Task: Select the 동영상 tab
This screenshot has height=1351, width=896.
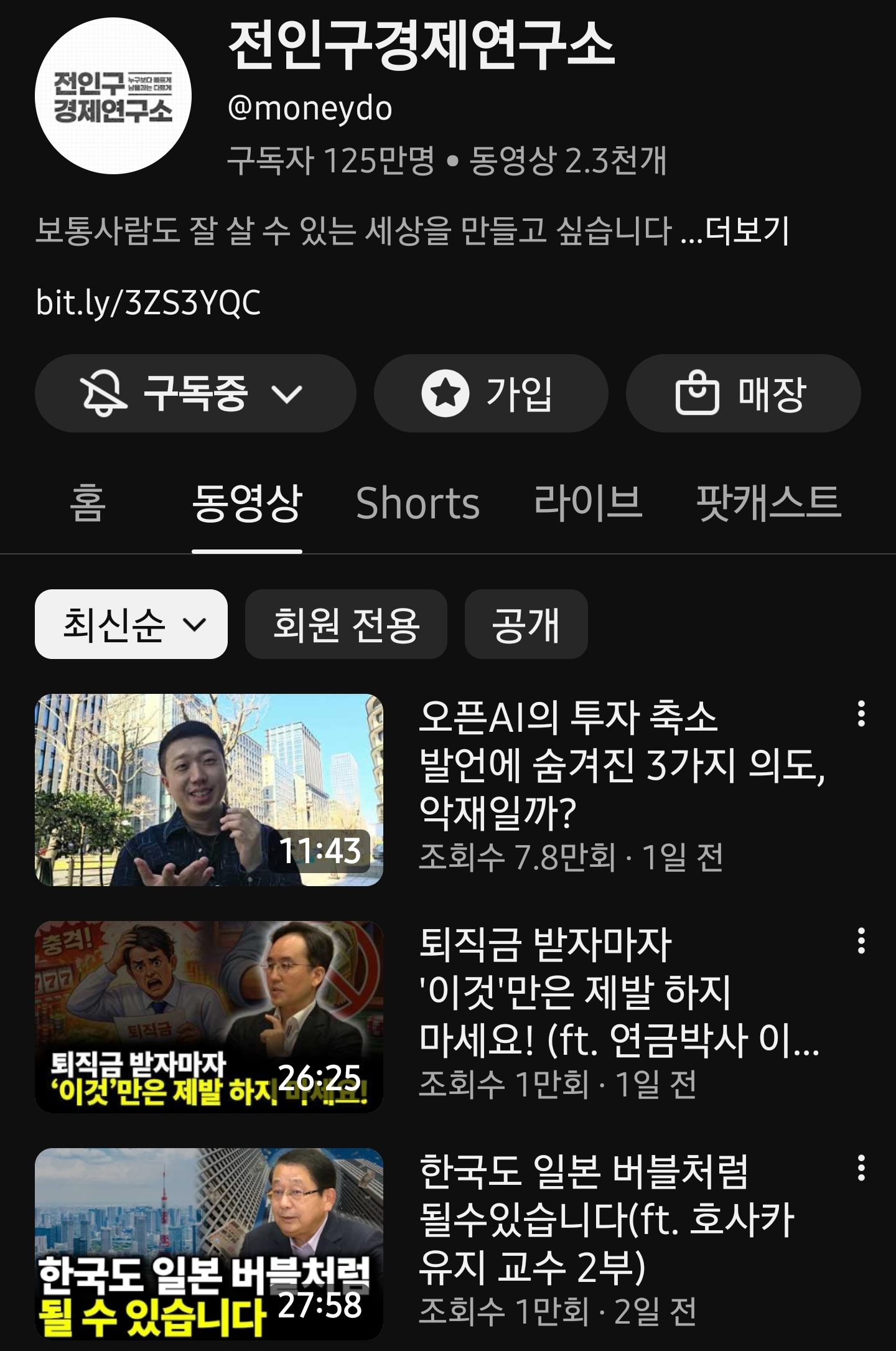Action: point(246,503)
